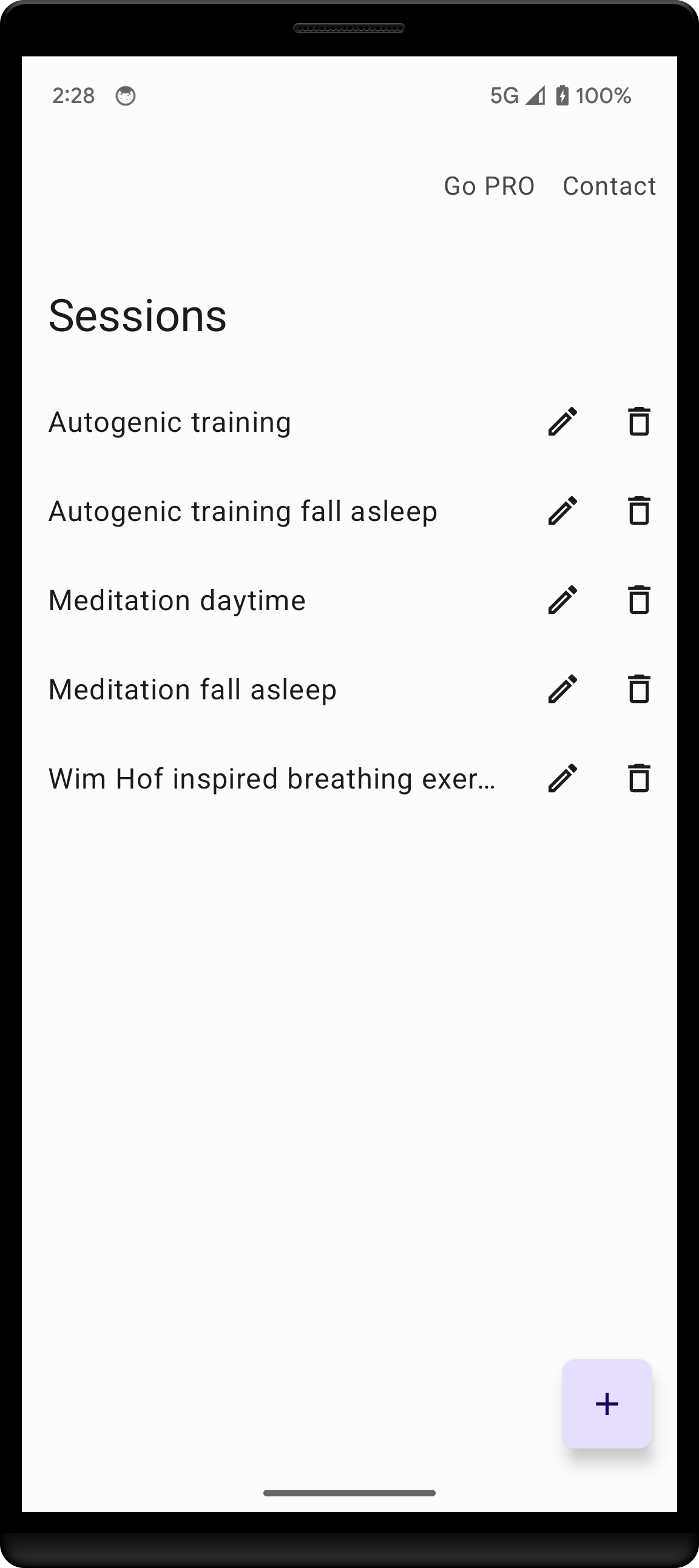Open the Meditation fall asleep session

[x=192, y=690]
